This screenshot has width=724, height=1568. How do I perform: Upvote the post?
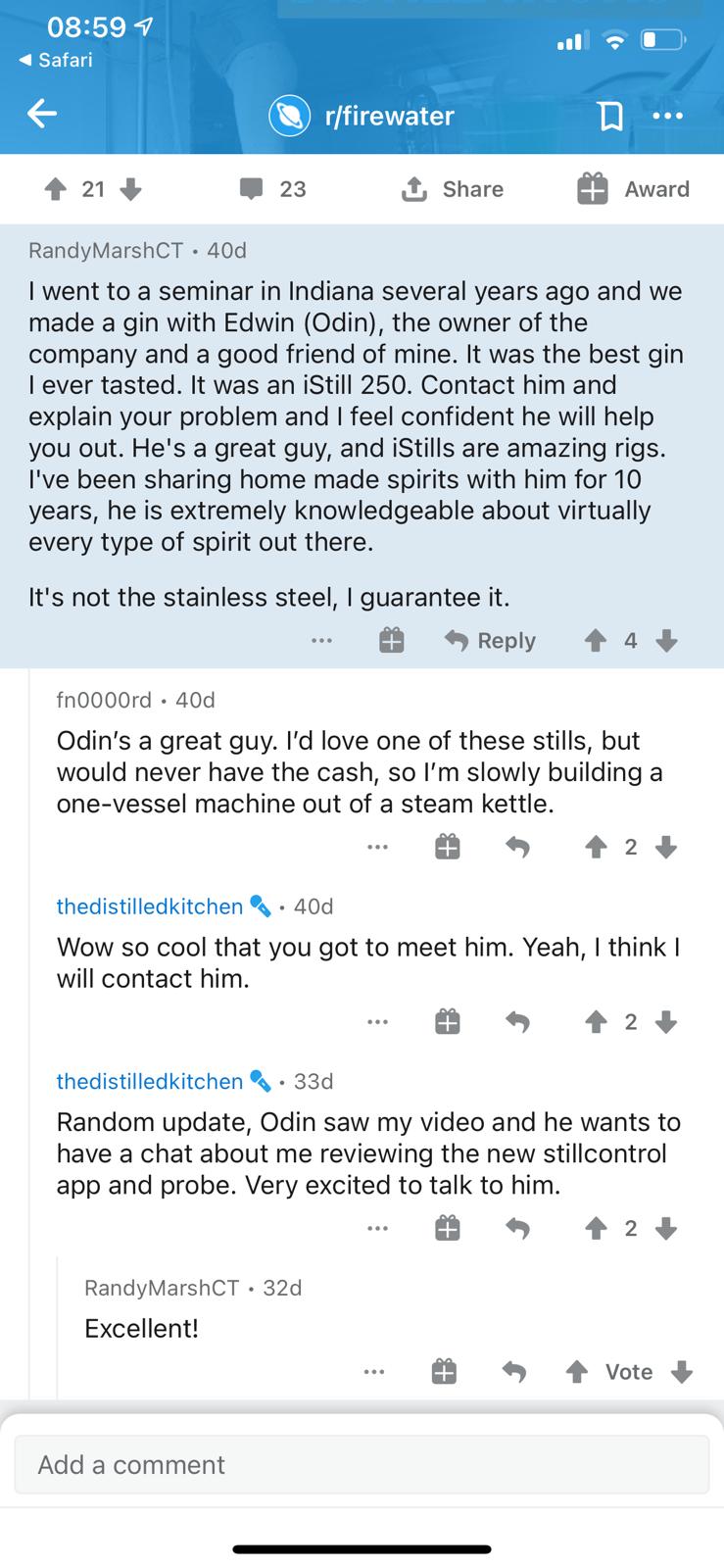click(56, 188)
